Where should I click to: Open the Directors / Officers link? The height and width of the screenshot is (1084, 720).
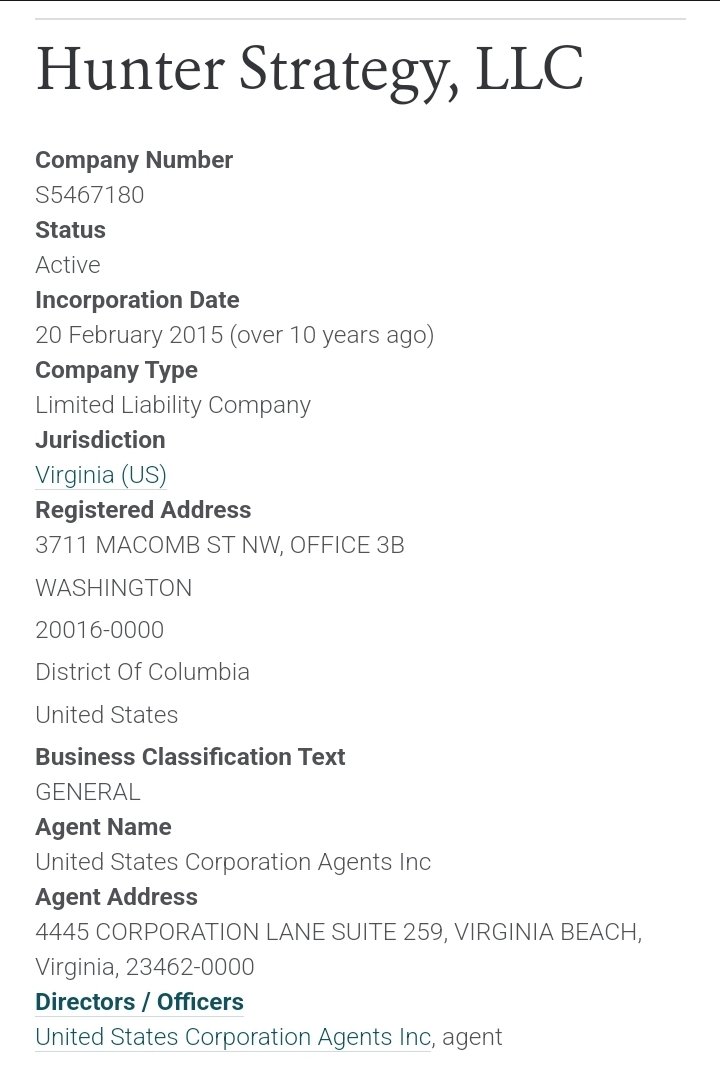point(139,1002)
